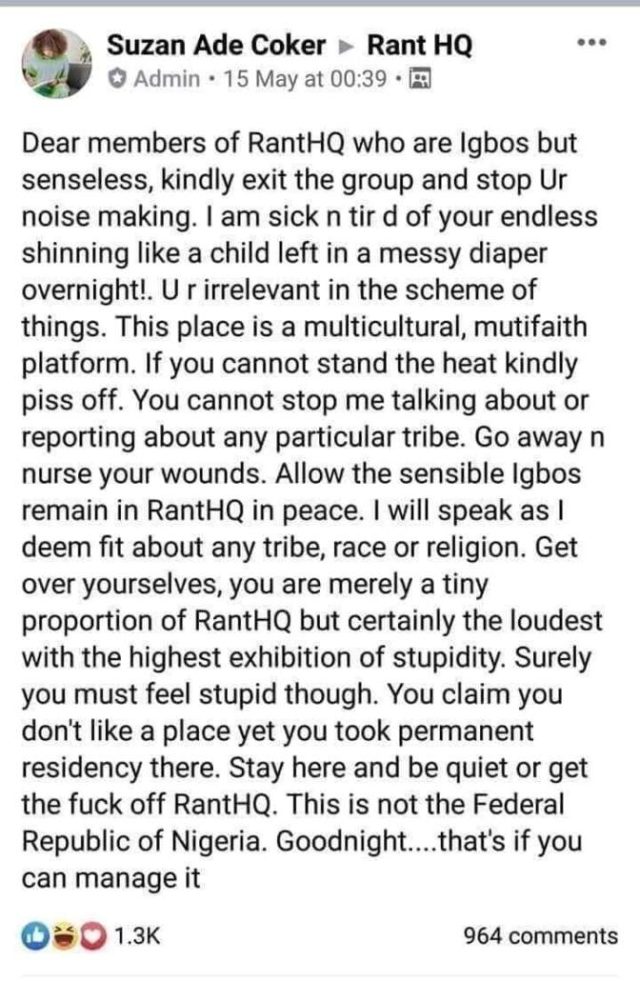This screenshot has width=640, height=981.
Task: Open the Rant HQ group page
Action: pyautogui.click(x=420, y=45)
